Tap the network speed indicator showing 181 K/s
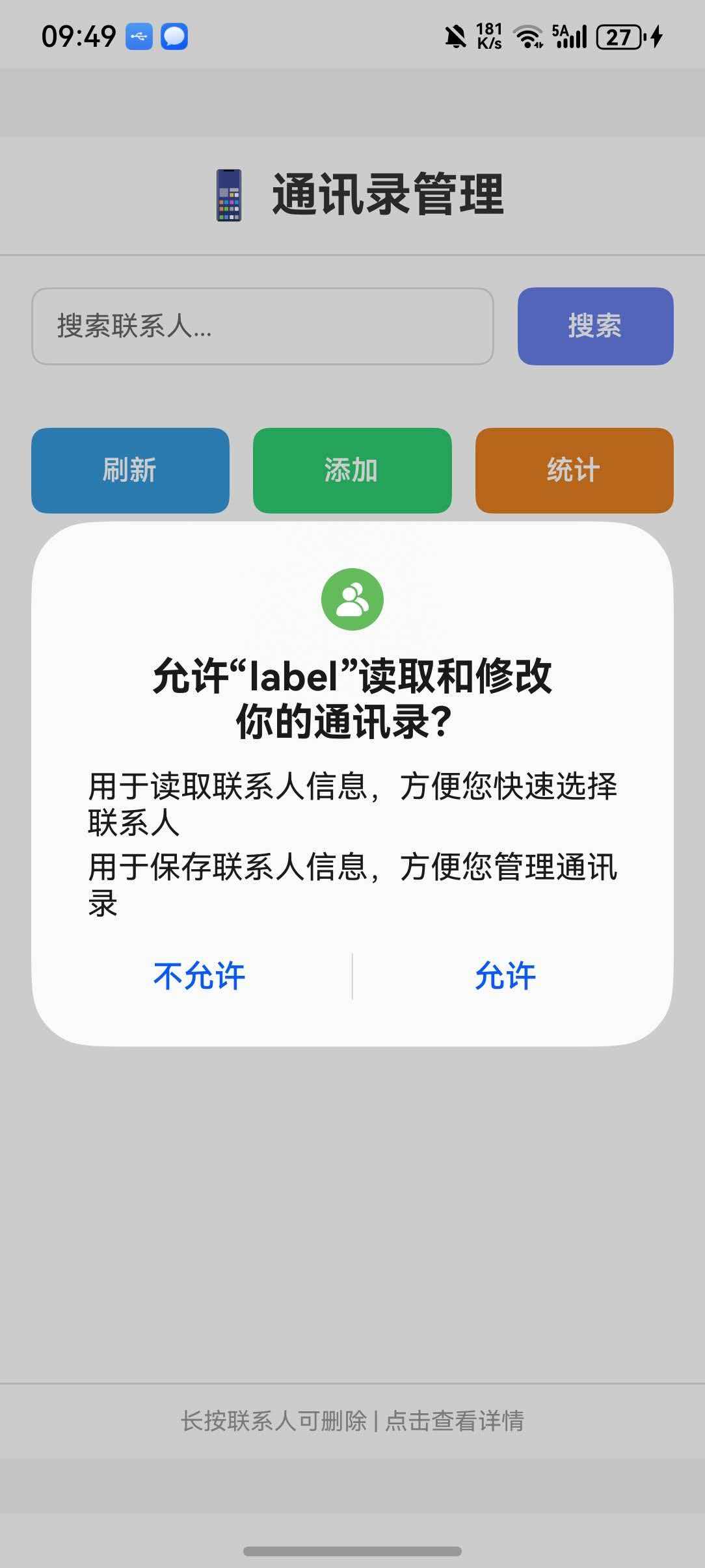 click(x=488, y=37)
